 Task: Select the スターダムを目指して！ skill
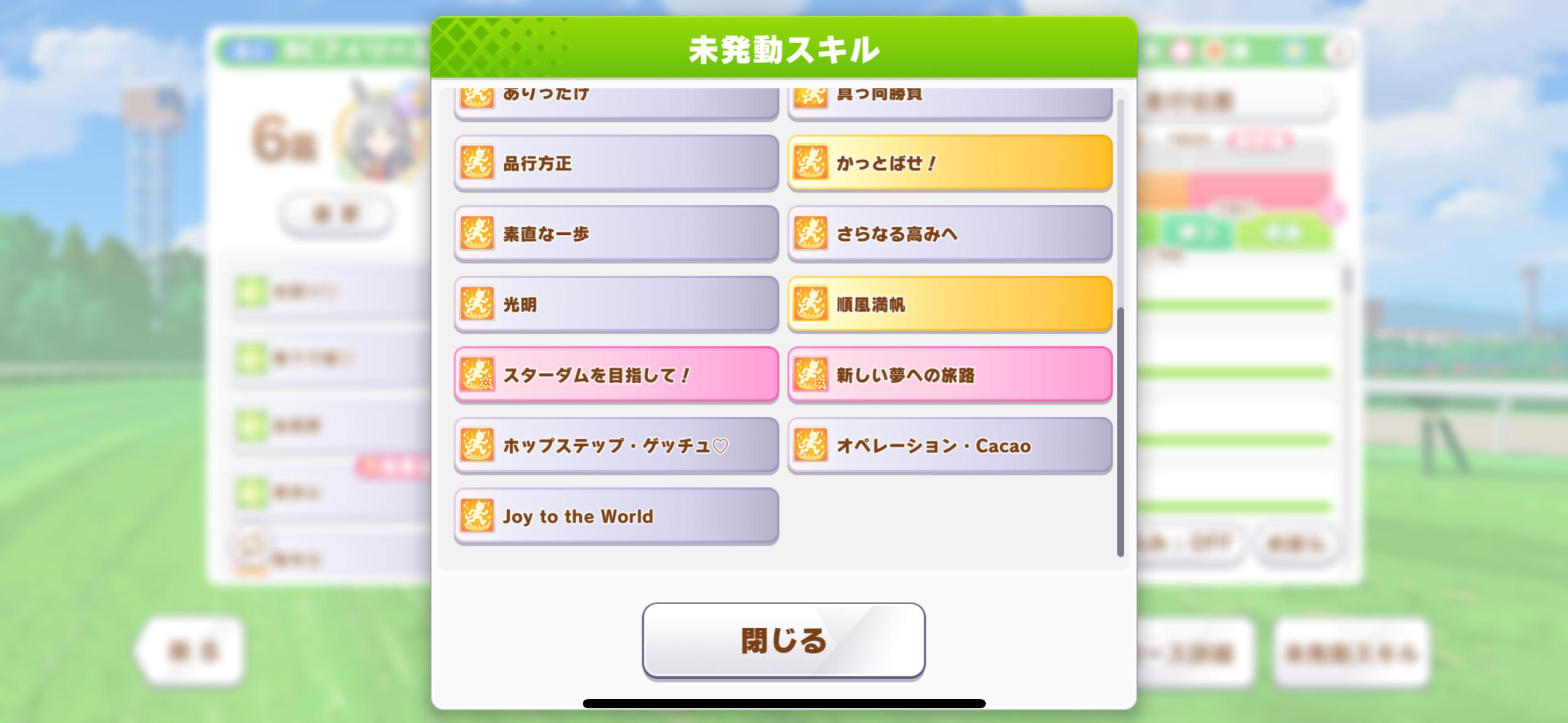(616, 375)
